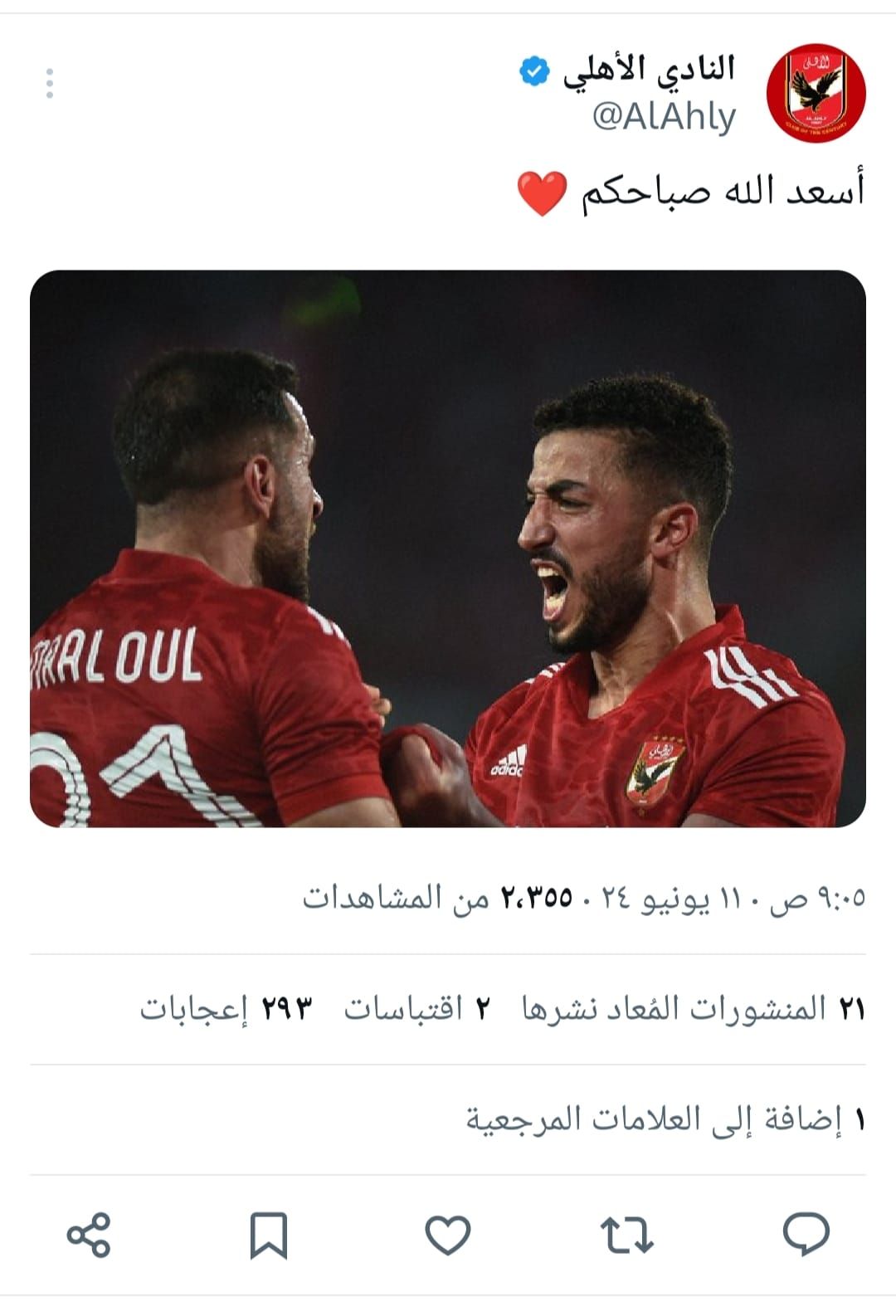Open the @AlAhly account name
This screenshot has width=896, height=1316.
649,70
